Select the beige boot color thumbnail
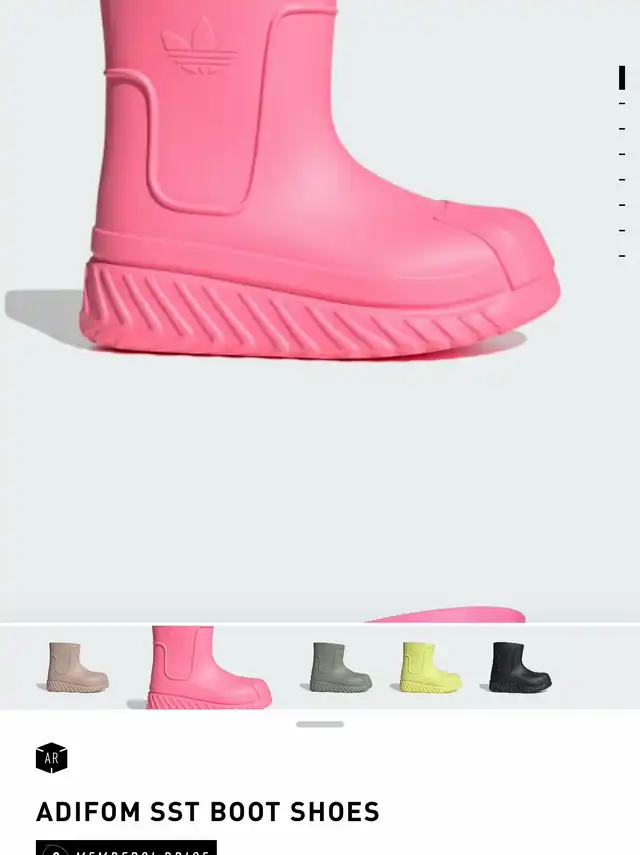Screen dimensions: 640x855 (x=77, y=667)
